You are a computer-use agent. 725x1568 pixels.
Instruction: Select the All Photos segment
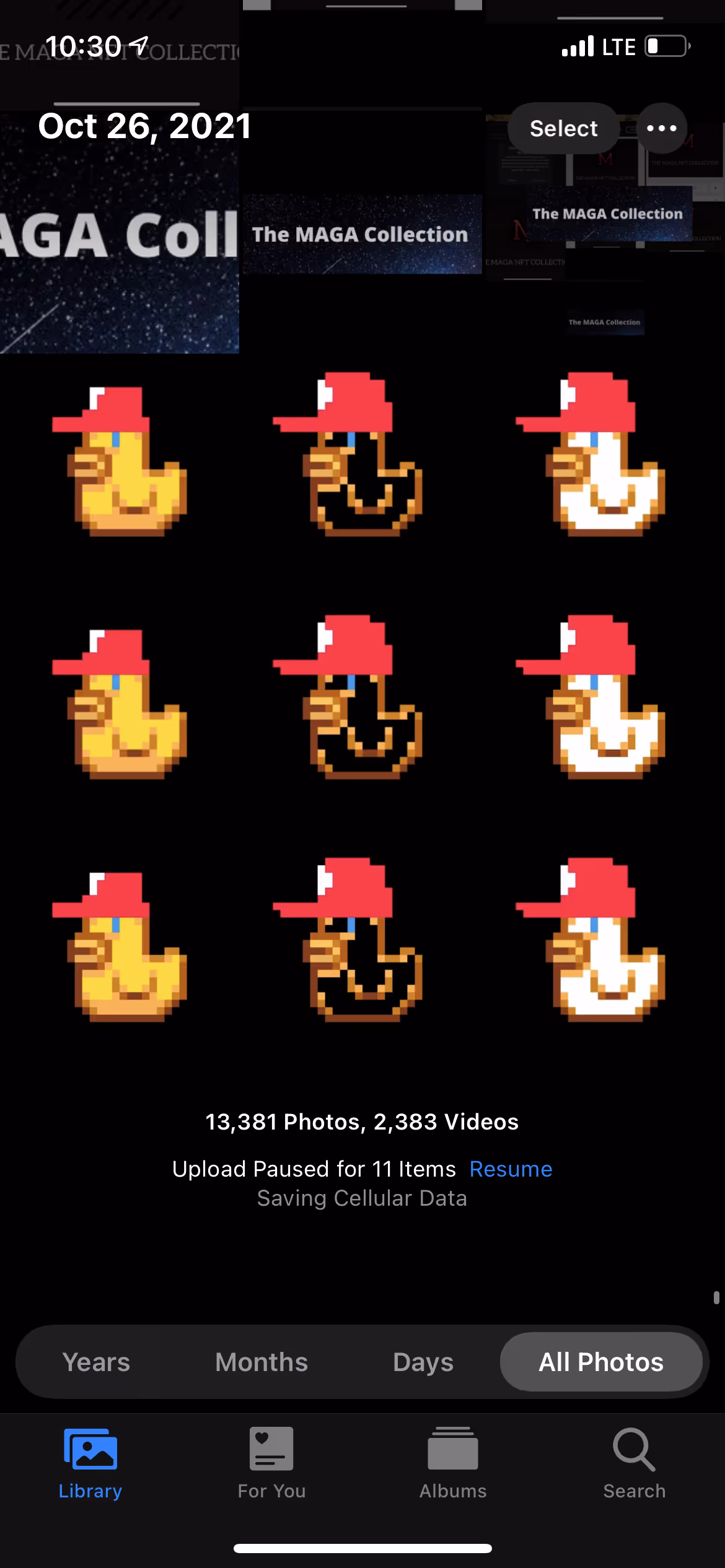(601, 1362)
